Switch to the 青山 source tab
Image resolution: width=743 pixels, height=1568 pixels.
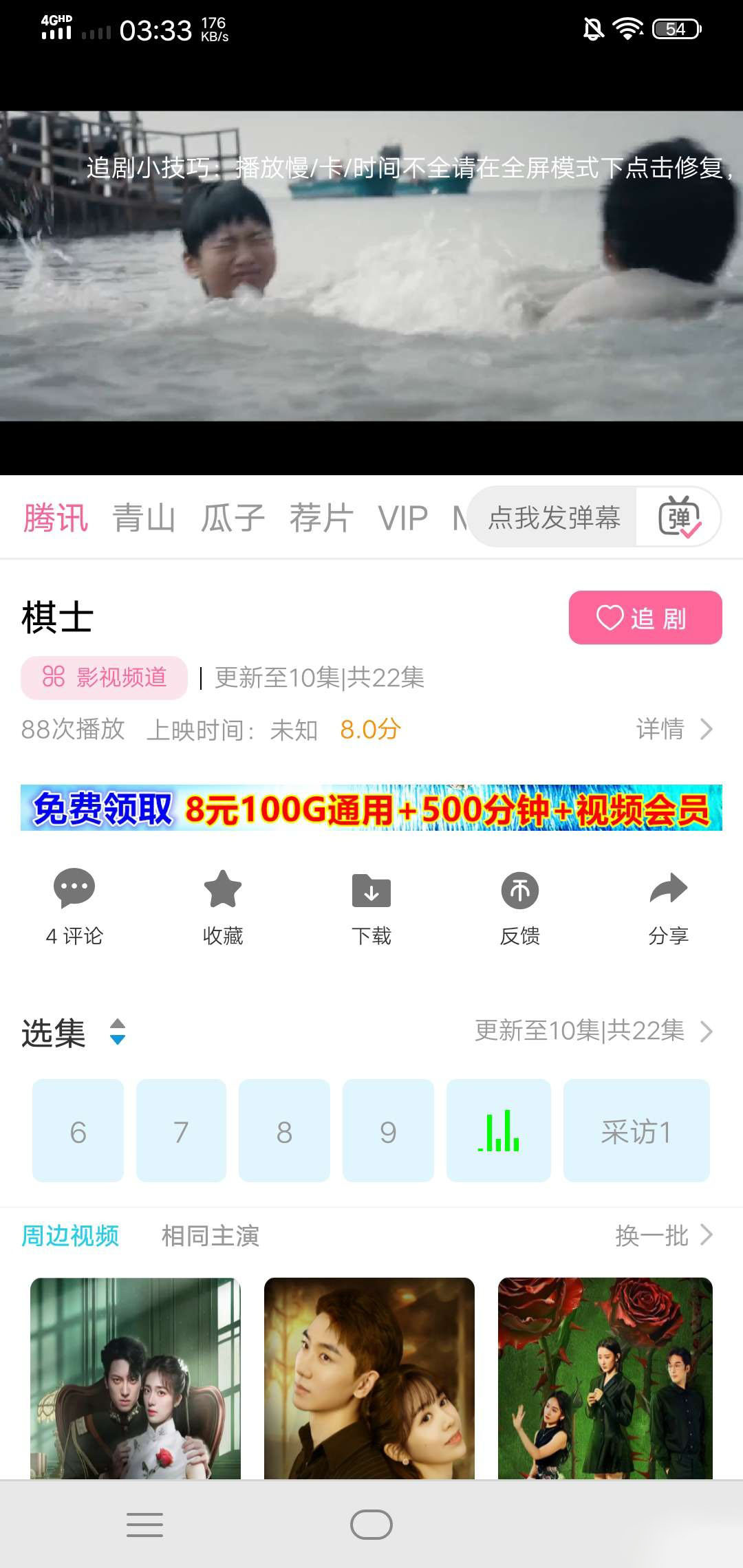[144, 518]
